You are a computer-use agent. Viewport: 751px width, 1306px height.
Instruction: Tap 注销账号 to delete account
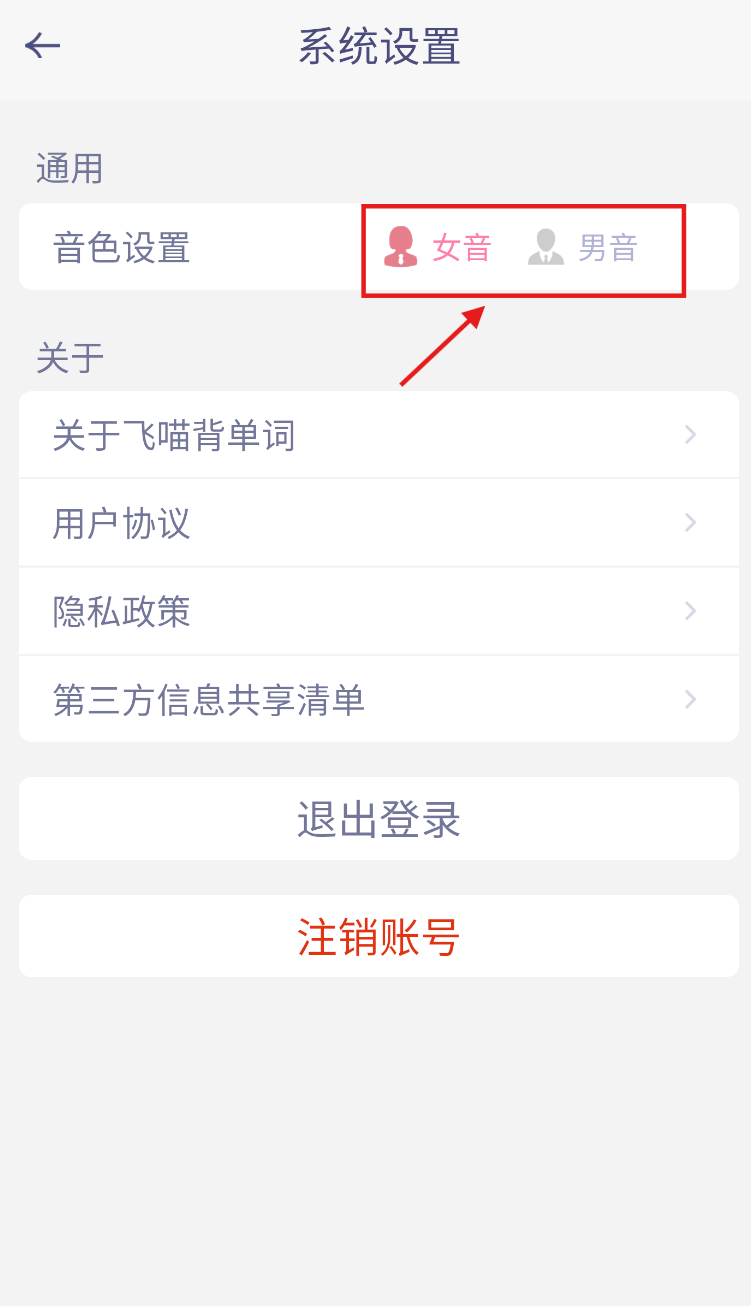click(x=379, y=937)
